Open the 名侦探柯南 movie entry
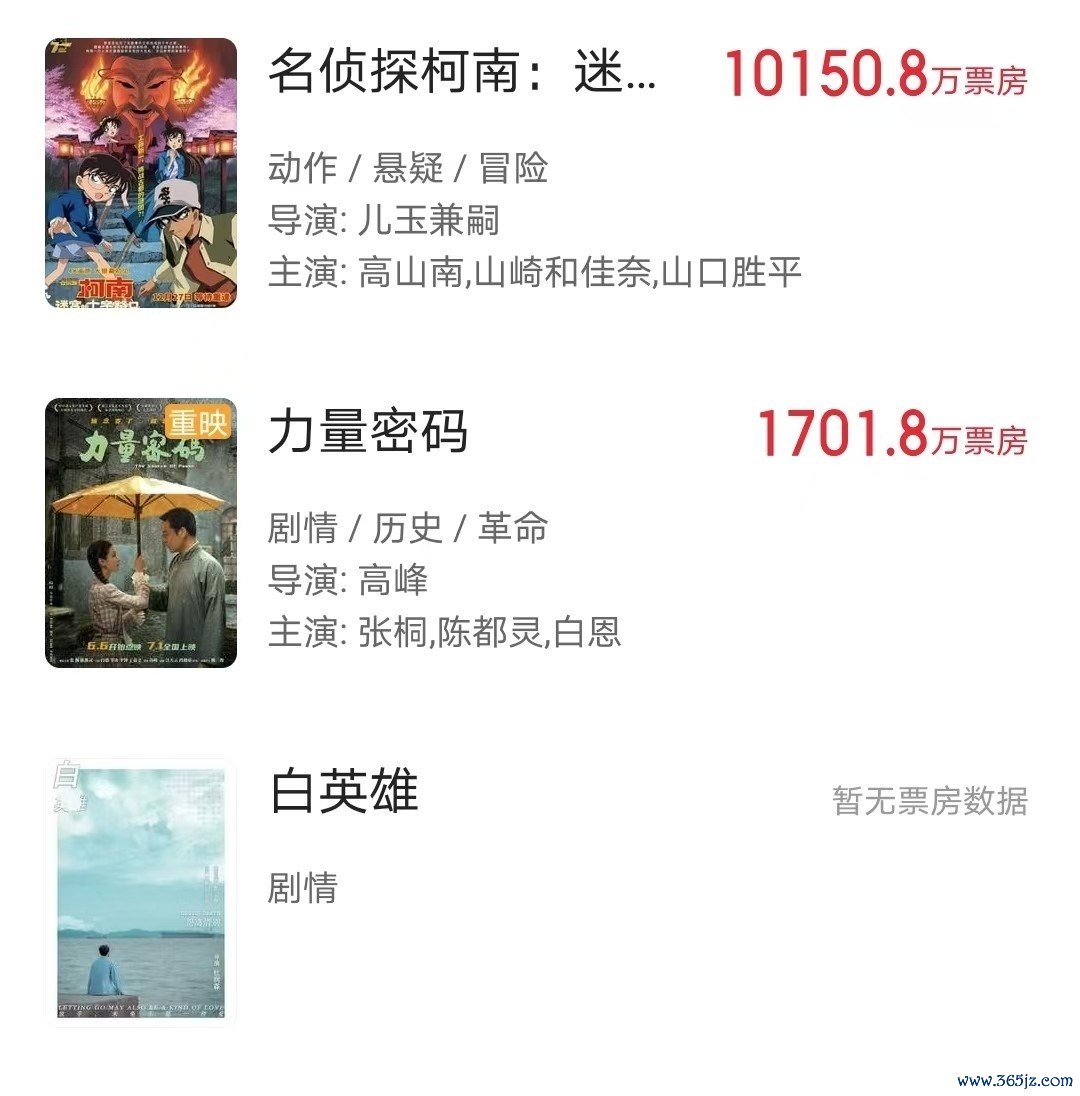Image resolution: width=1080 pixels, height=1096 pixels. [x=462, y=74]
